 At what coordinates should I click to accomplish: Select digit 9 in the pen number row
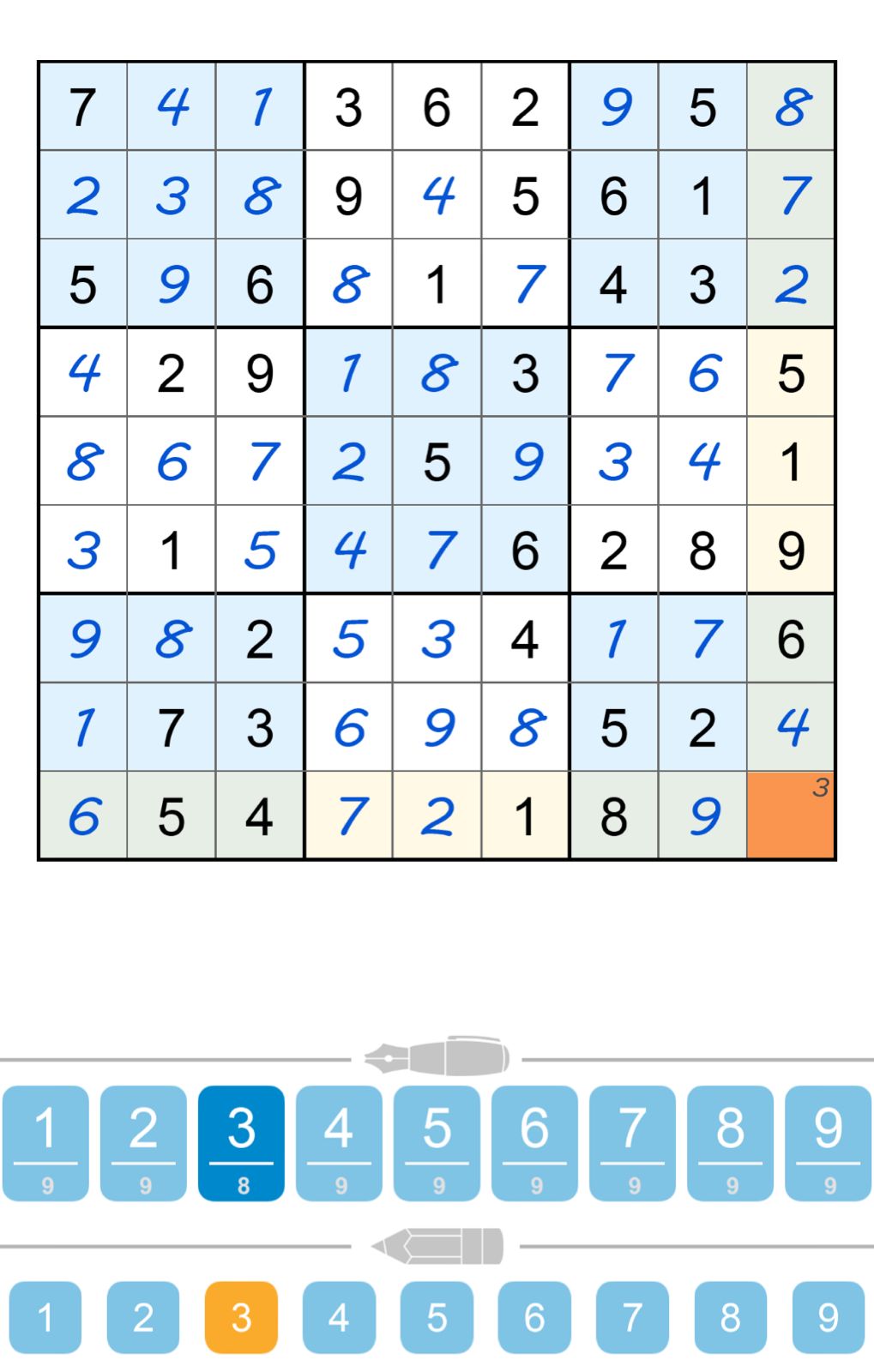click(826, 1140)
